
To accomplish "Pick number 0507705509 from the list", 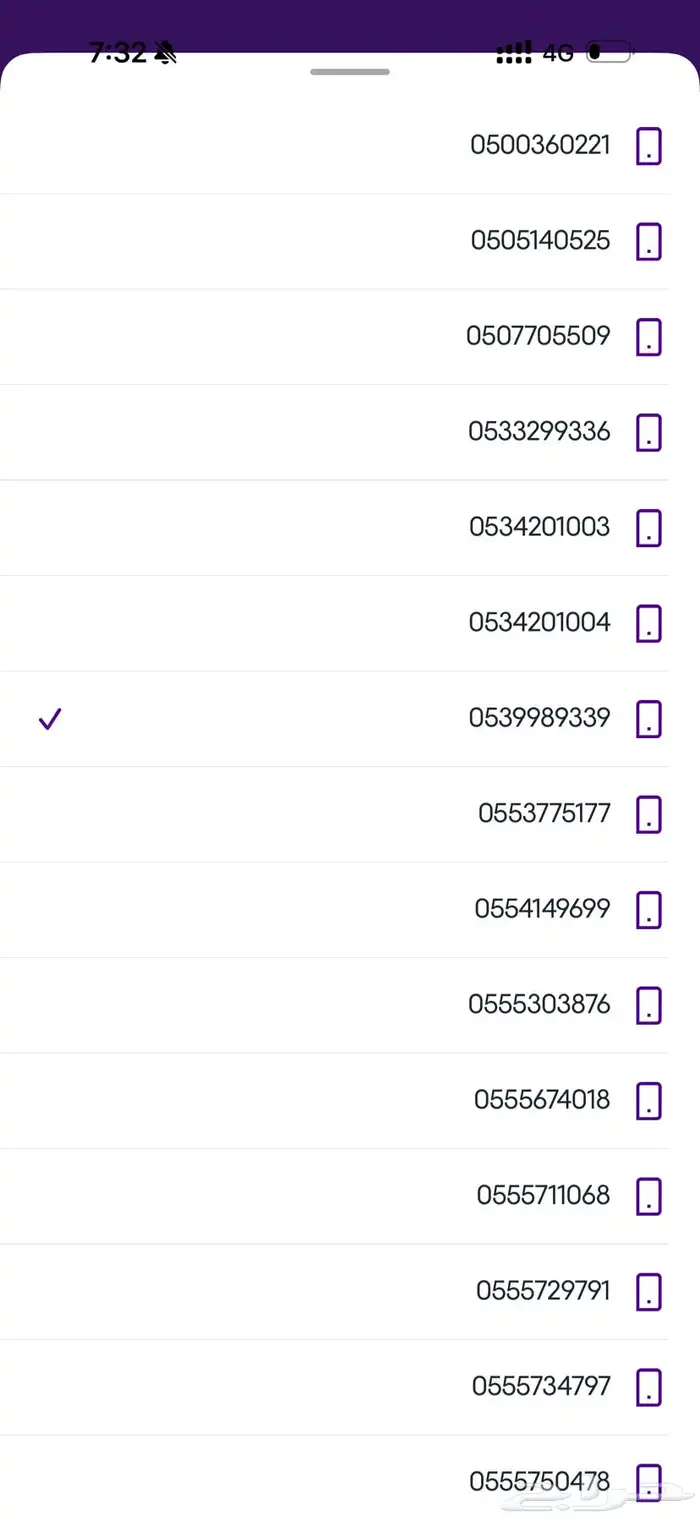I will 538,336.
